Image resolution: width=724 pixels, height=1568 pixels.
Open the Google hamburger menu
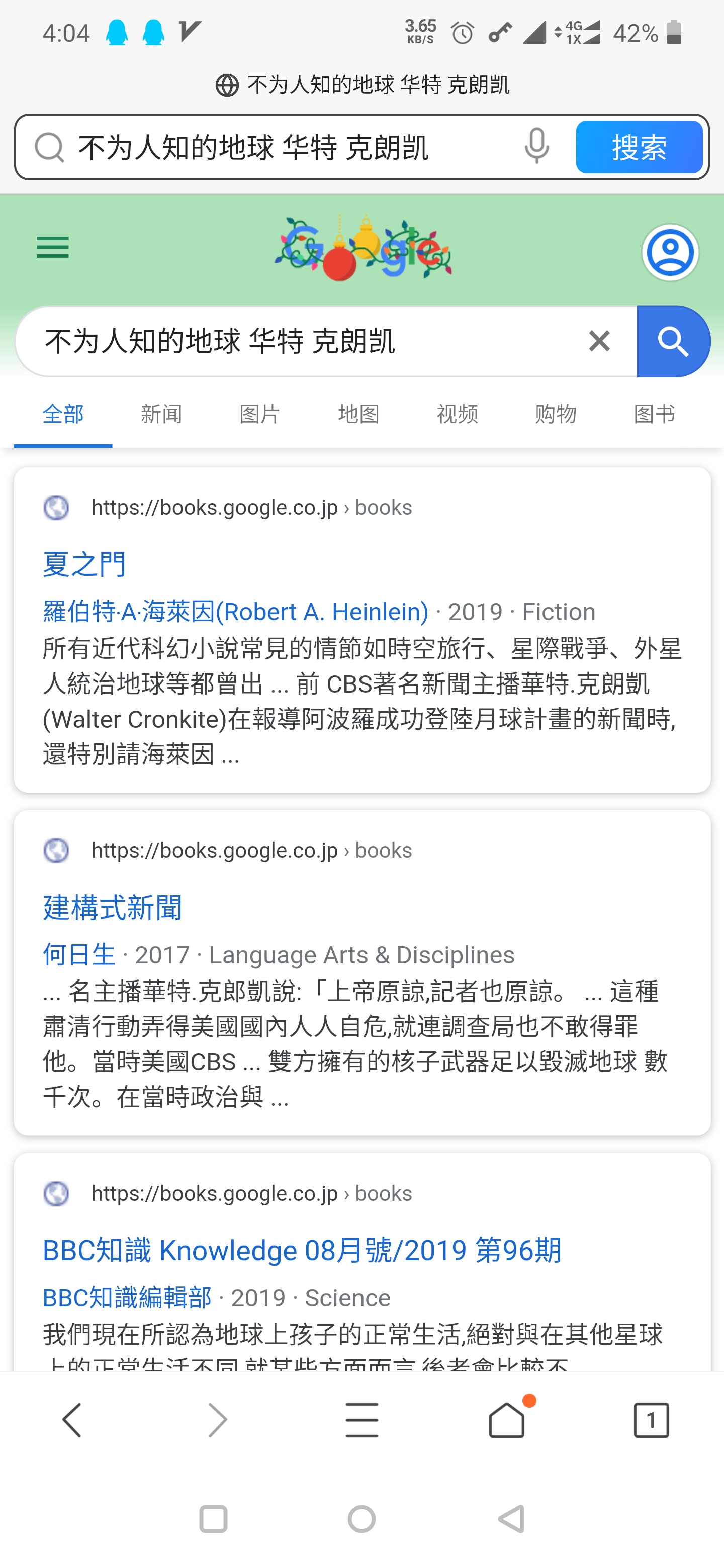(x=53, y=248)
